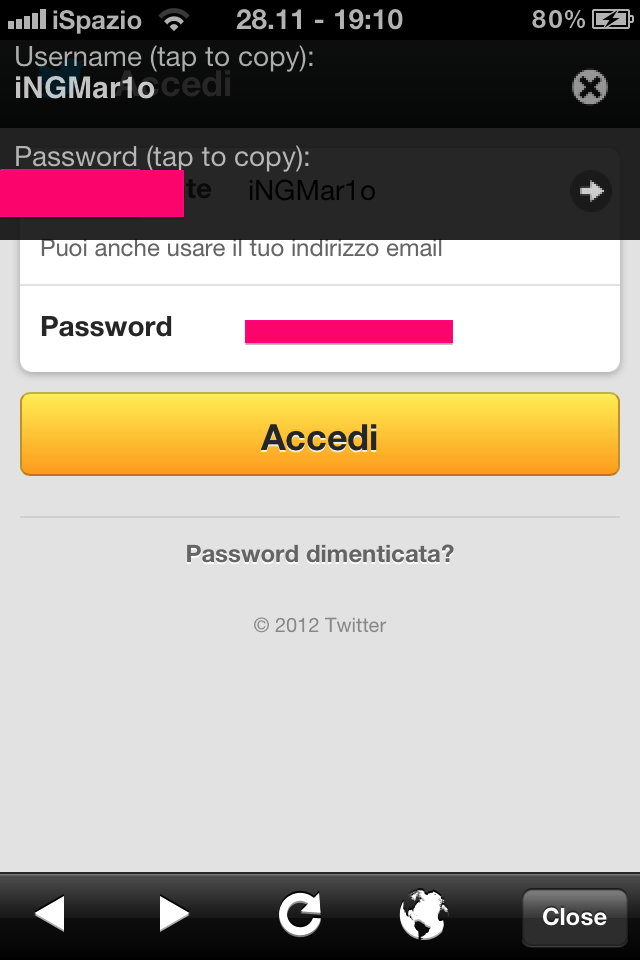Go back to the previous page
640x960 pixels.
click(50, 914)
